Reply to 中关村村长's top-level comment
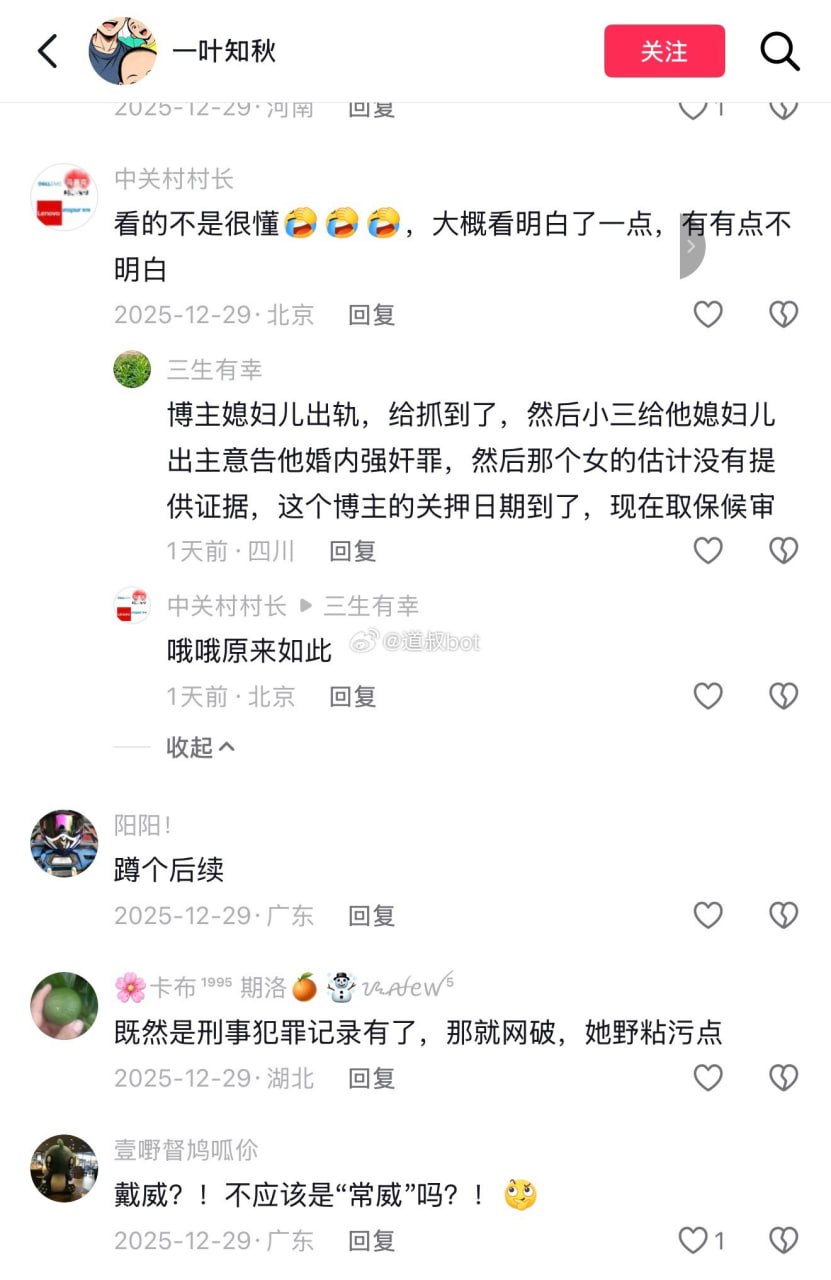This screenshot has width=831, height=1280. pyautogui.click(x=371, y=315)
